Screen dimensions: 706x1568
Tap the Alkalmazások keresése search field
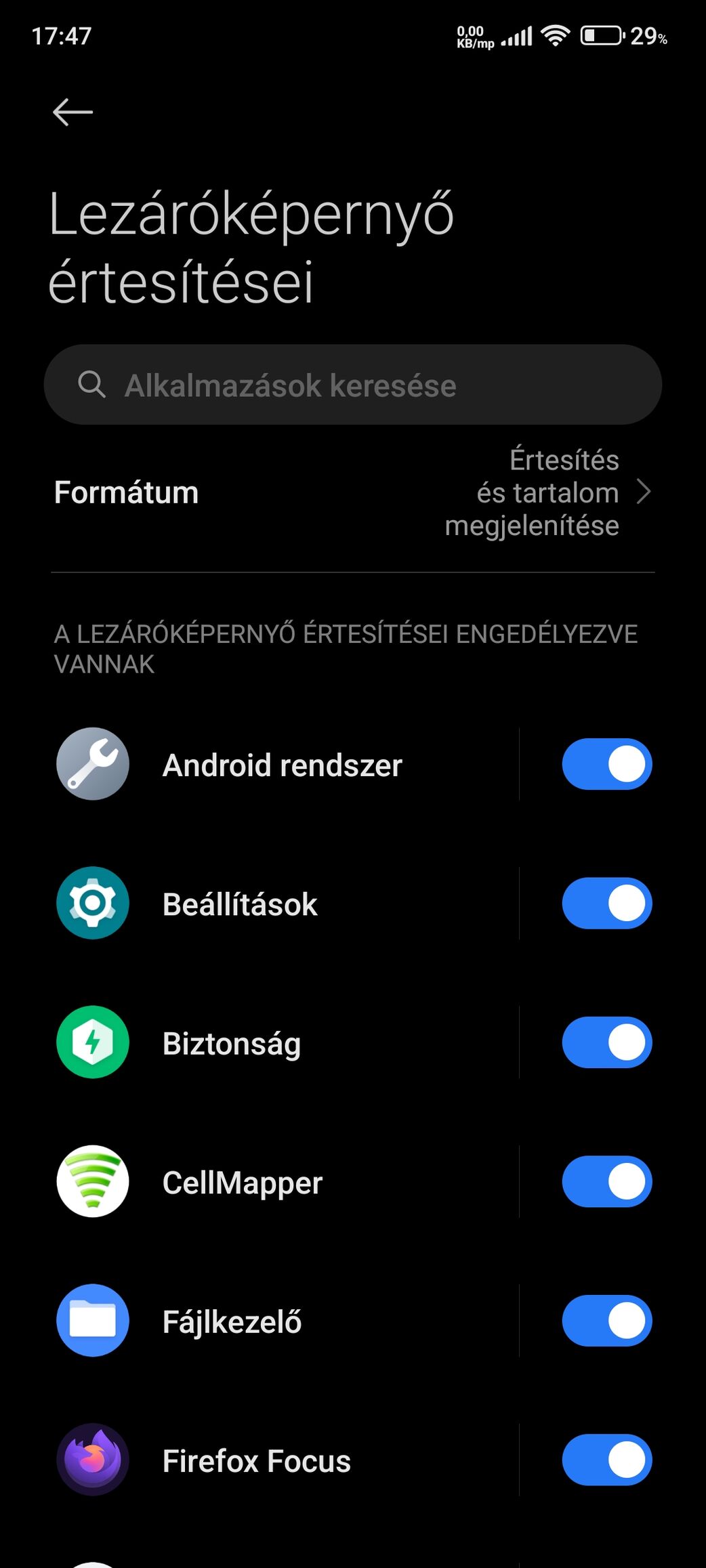(x=352, y=385)
